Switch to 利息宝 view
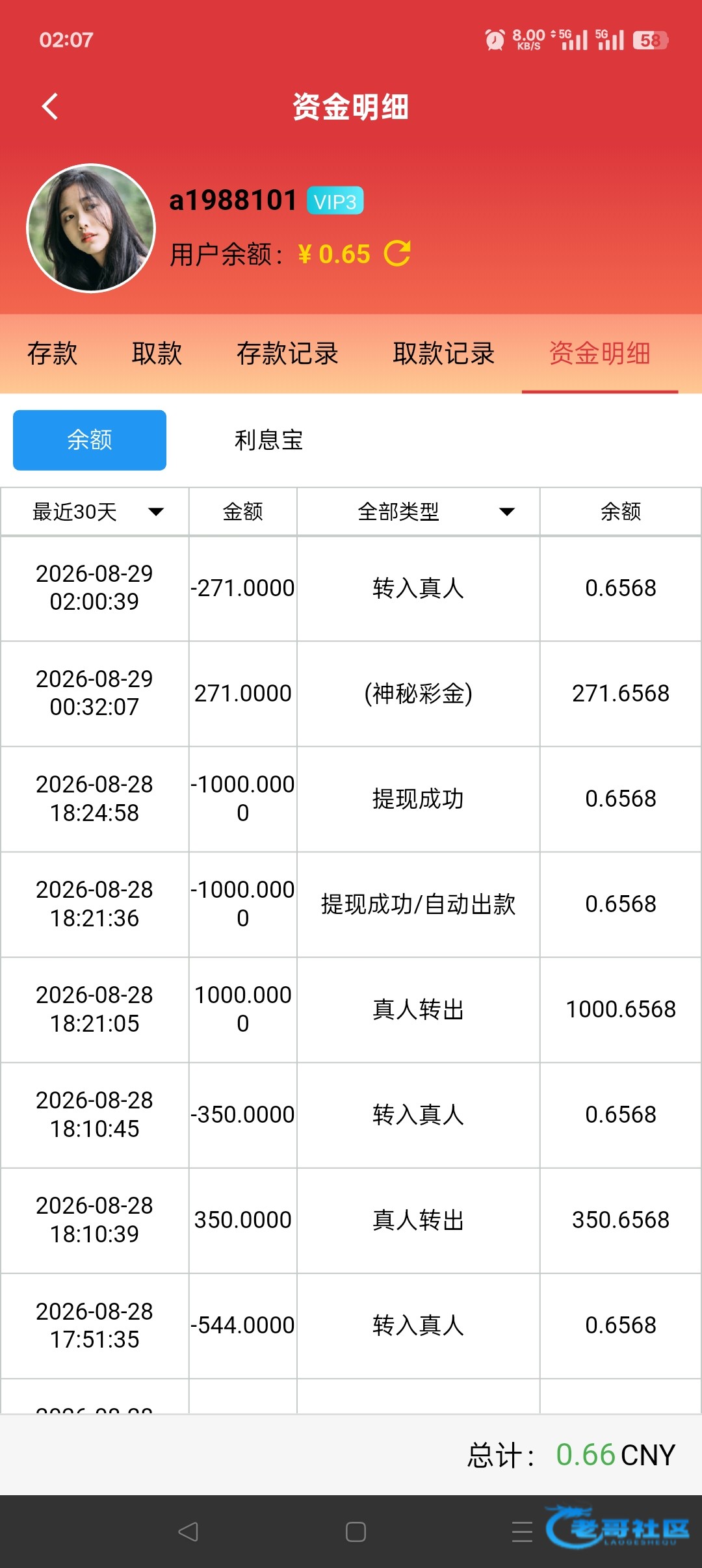Image resolution: width=702 pixels, height=1568 pixels. 268,440
